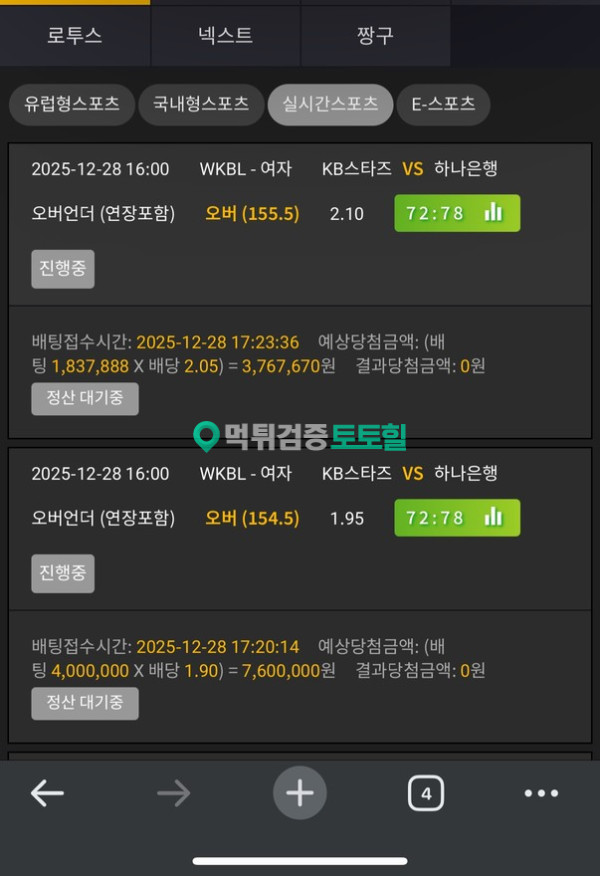Open the browser overflow menu

541,794
